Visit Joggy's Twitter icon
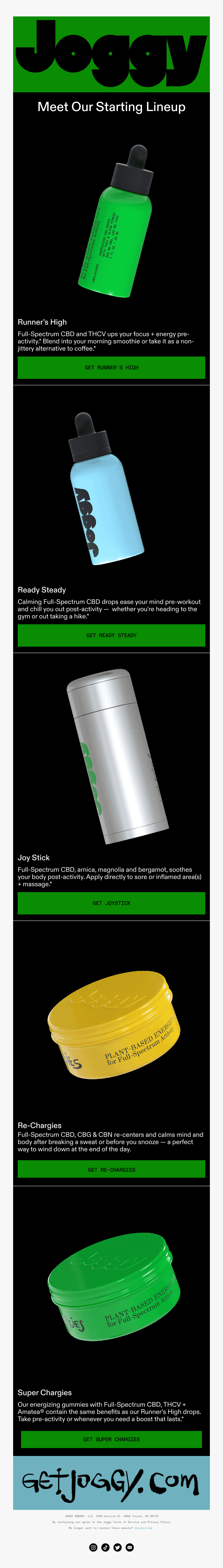Viewport: 223px width, 1568px height. [117, 1547]
